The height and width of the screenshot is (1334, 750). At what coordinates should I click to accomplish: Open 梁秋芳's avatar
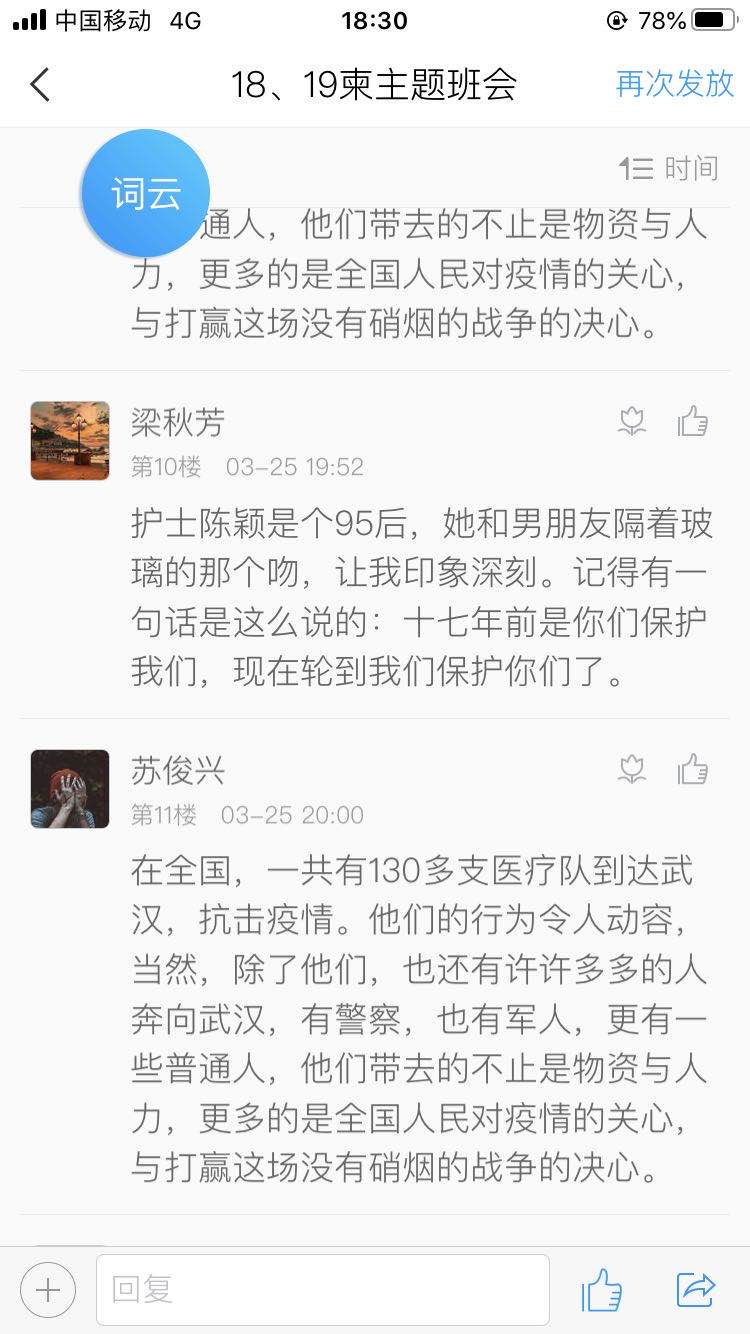(70, 441)
